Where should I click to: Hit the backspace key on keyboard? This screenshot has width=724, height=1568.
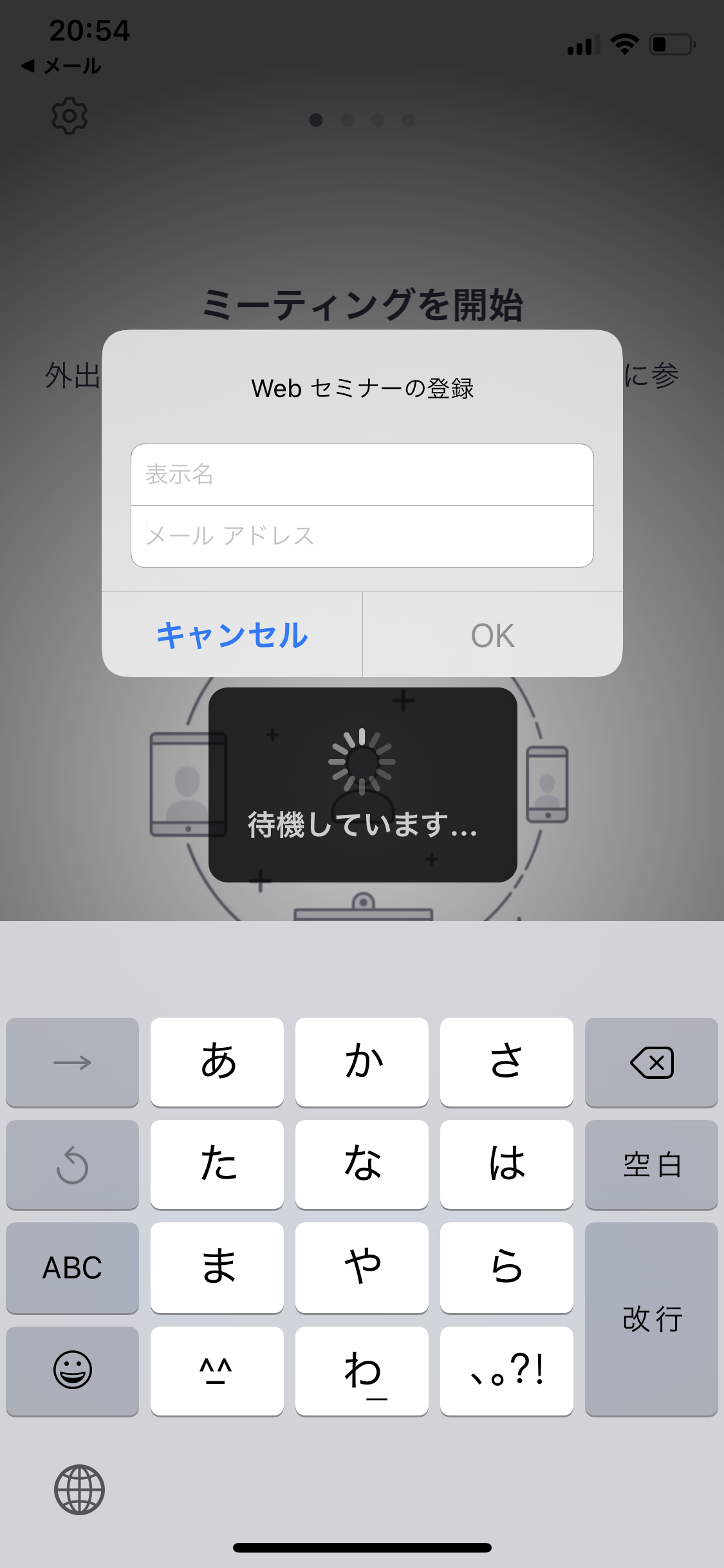[x=651, y=1062]
